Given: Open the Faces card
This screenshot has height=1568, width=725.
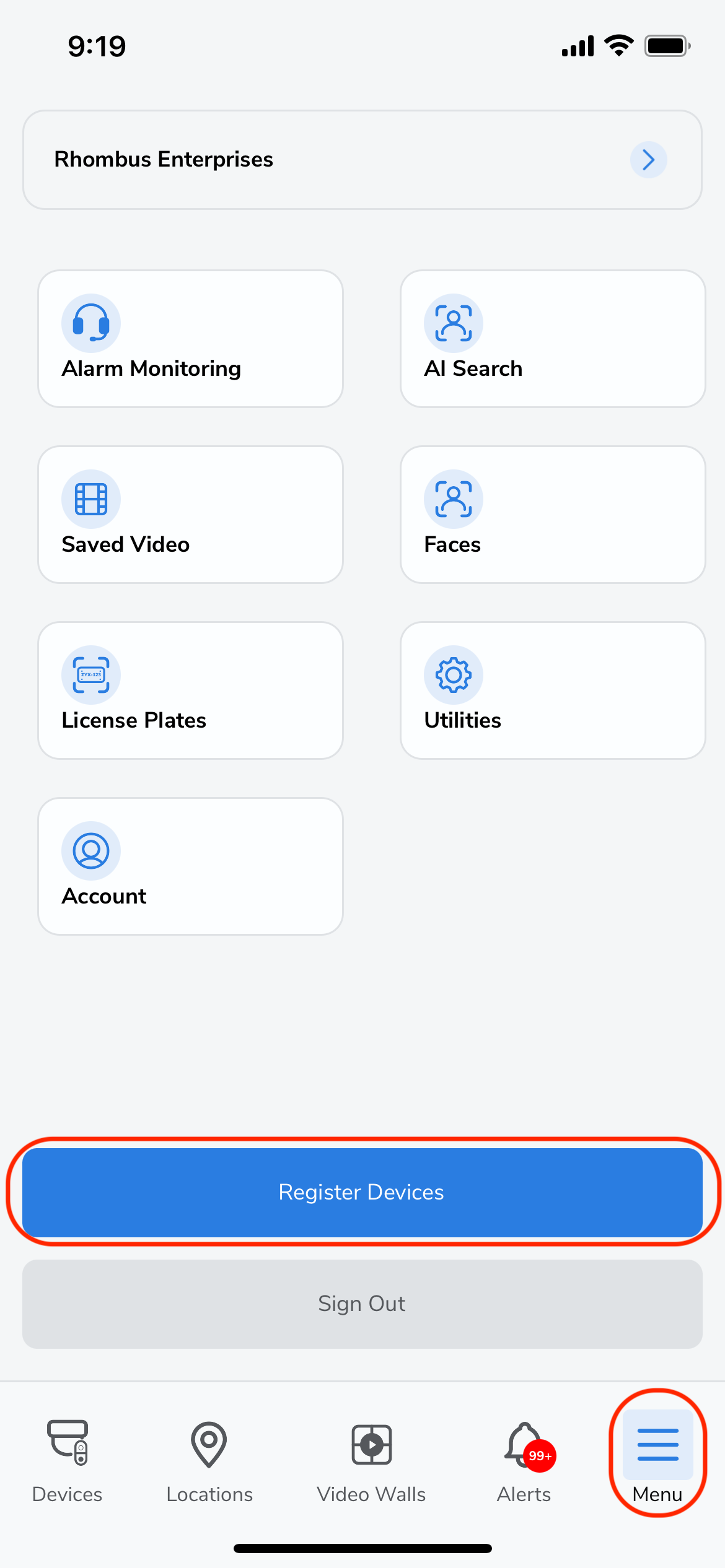Looking at the screenshot, I should click(552, 515).
